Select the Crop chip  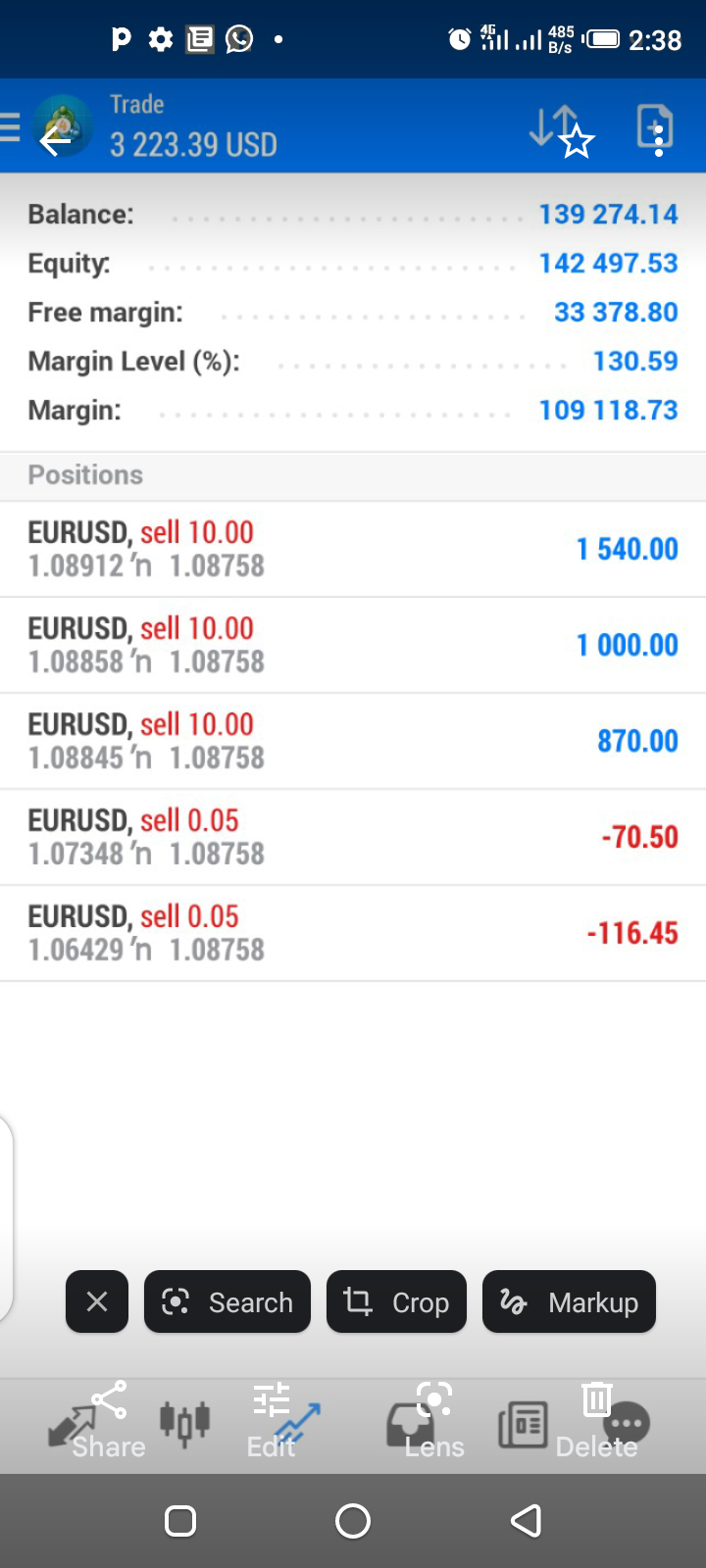pyautogui.click(x=396, y=1301)
